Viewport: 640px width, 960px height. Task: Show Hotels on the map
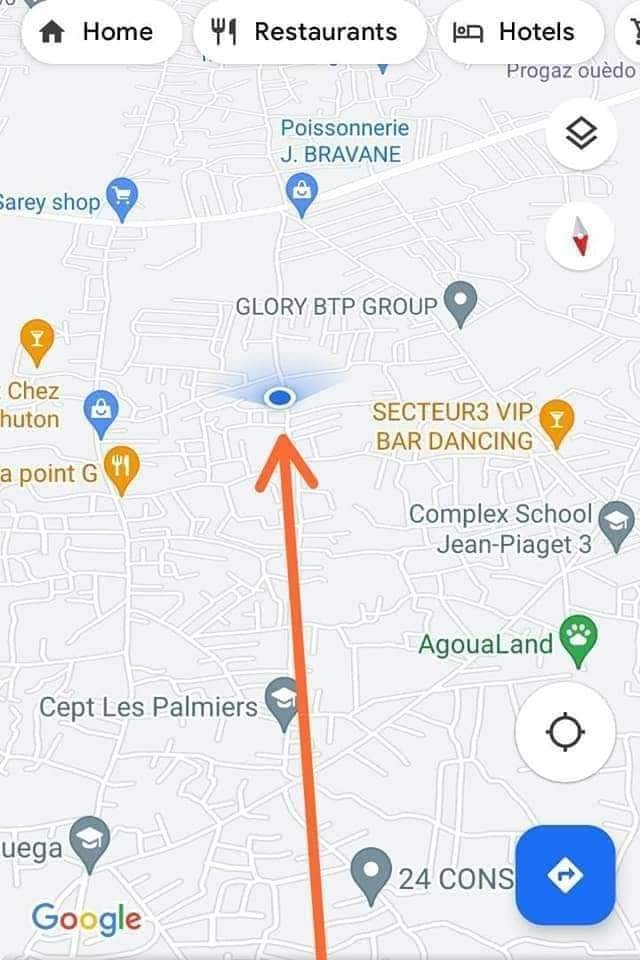520,32
